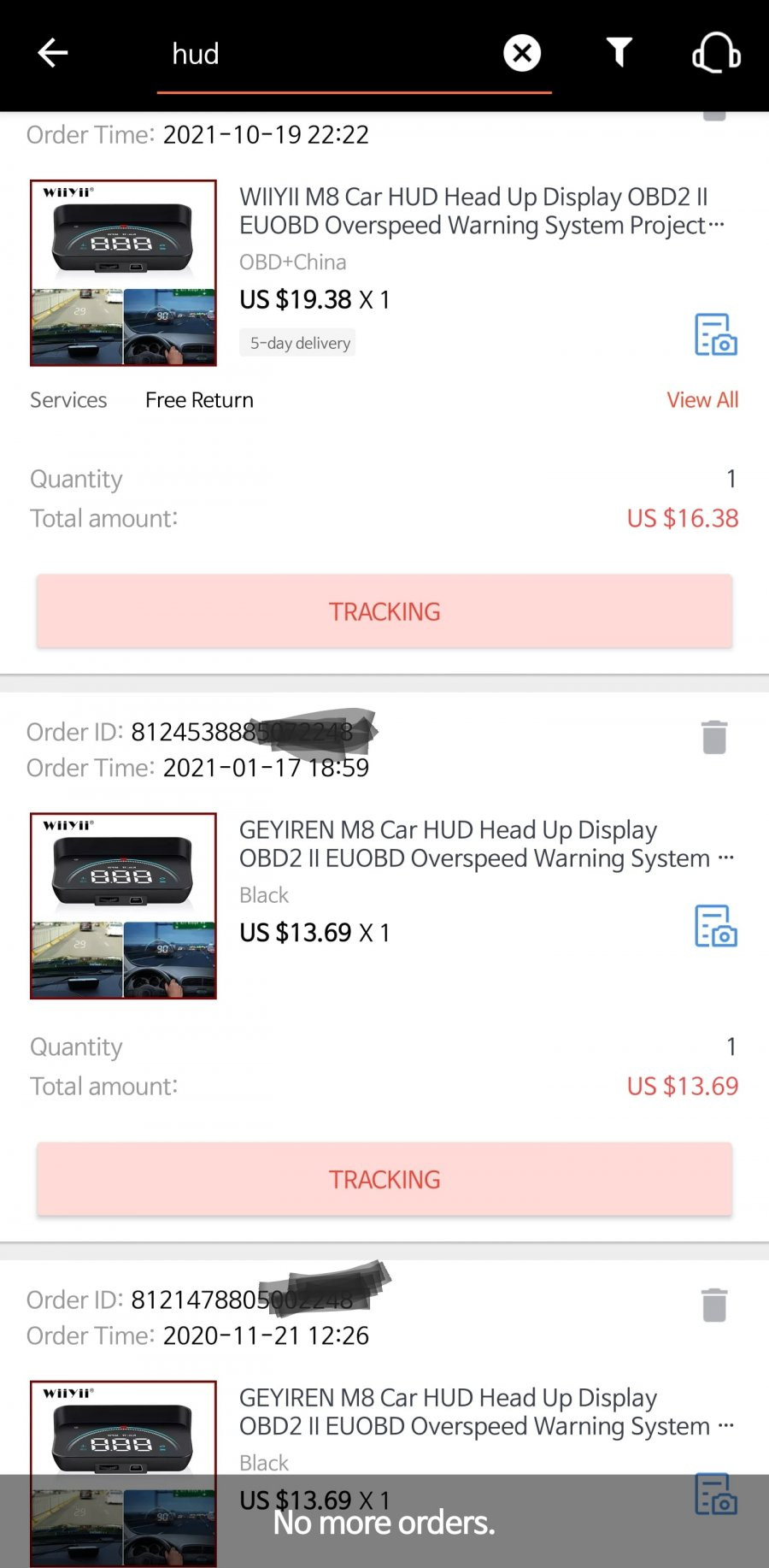Track the US $16.38 order
This screenshot has height=1568, width=769.
pyautogui.click(x=384, y=611)
